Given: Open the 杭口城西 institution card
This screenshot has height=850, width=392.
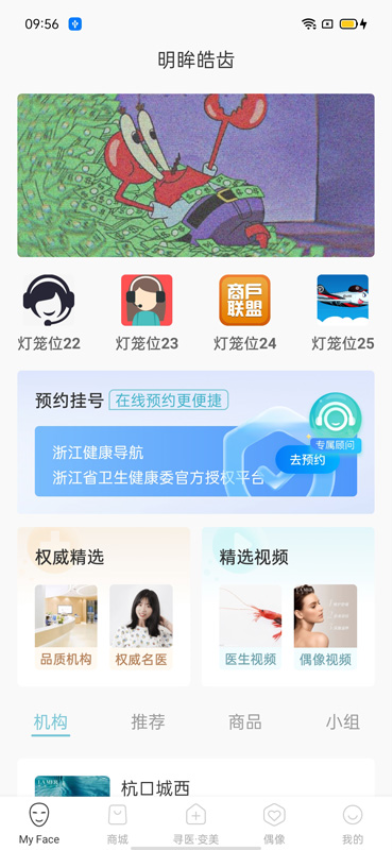Looking at the screenshot, I should tap(196, 778).
